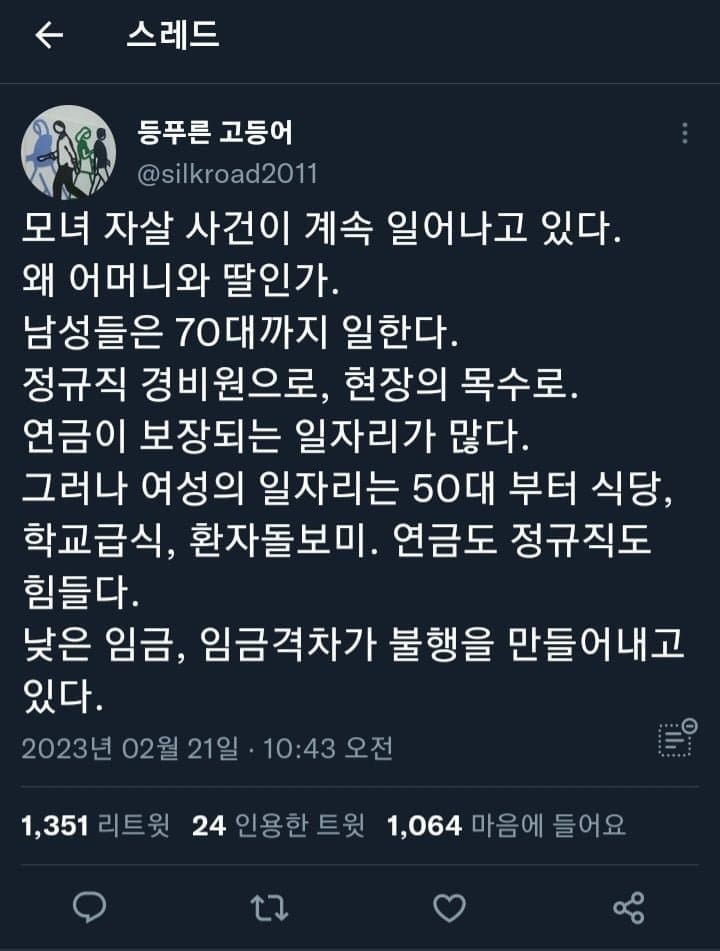Open the translation icon beside the date
Image resolution: width=720 pixels, height=951 pixels.
pyautogui.click(x=677, y=738)
